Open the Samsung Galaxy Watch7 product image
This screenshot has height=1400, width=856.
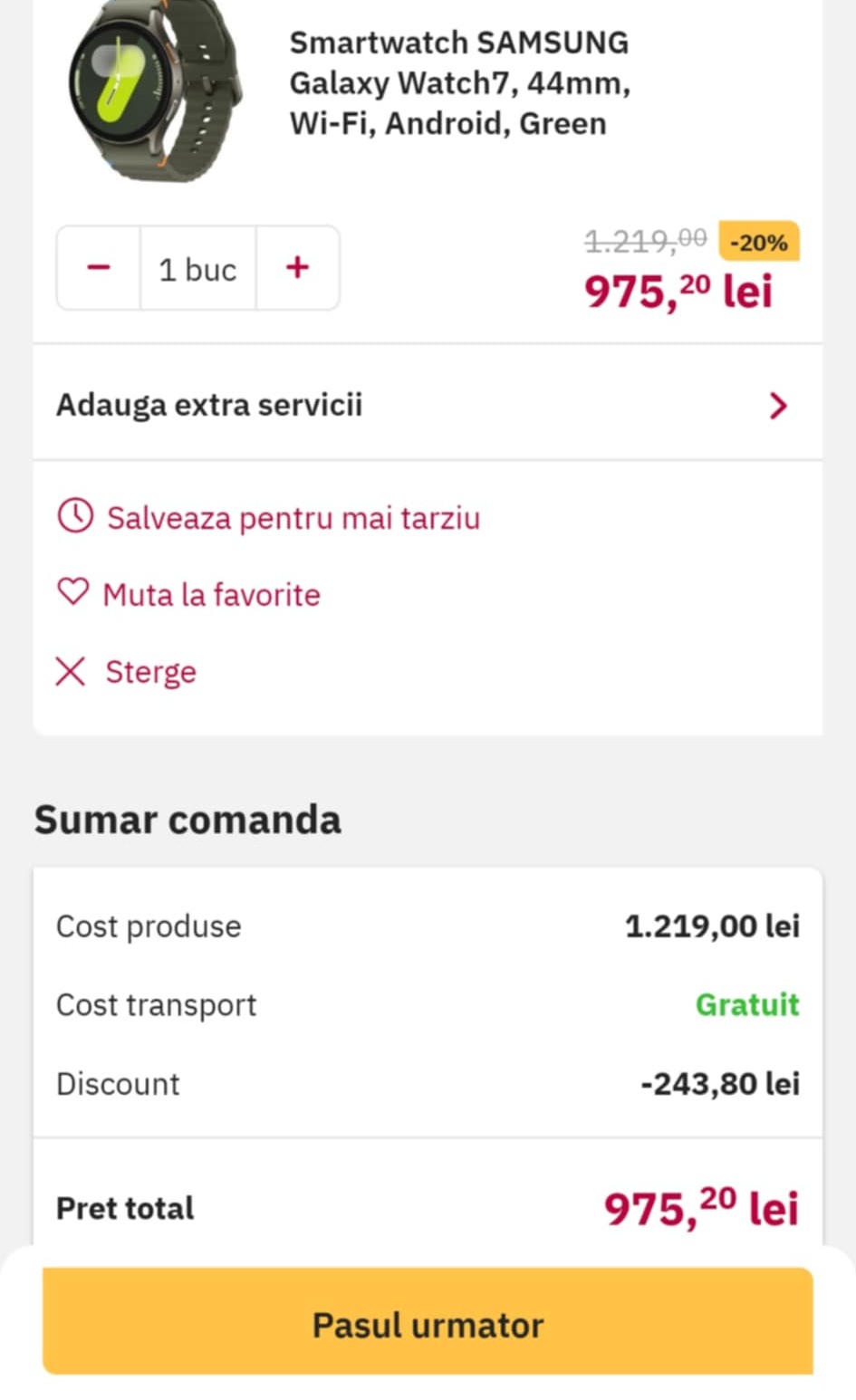pos(156,91)
